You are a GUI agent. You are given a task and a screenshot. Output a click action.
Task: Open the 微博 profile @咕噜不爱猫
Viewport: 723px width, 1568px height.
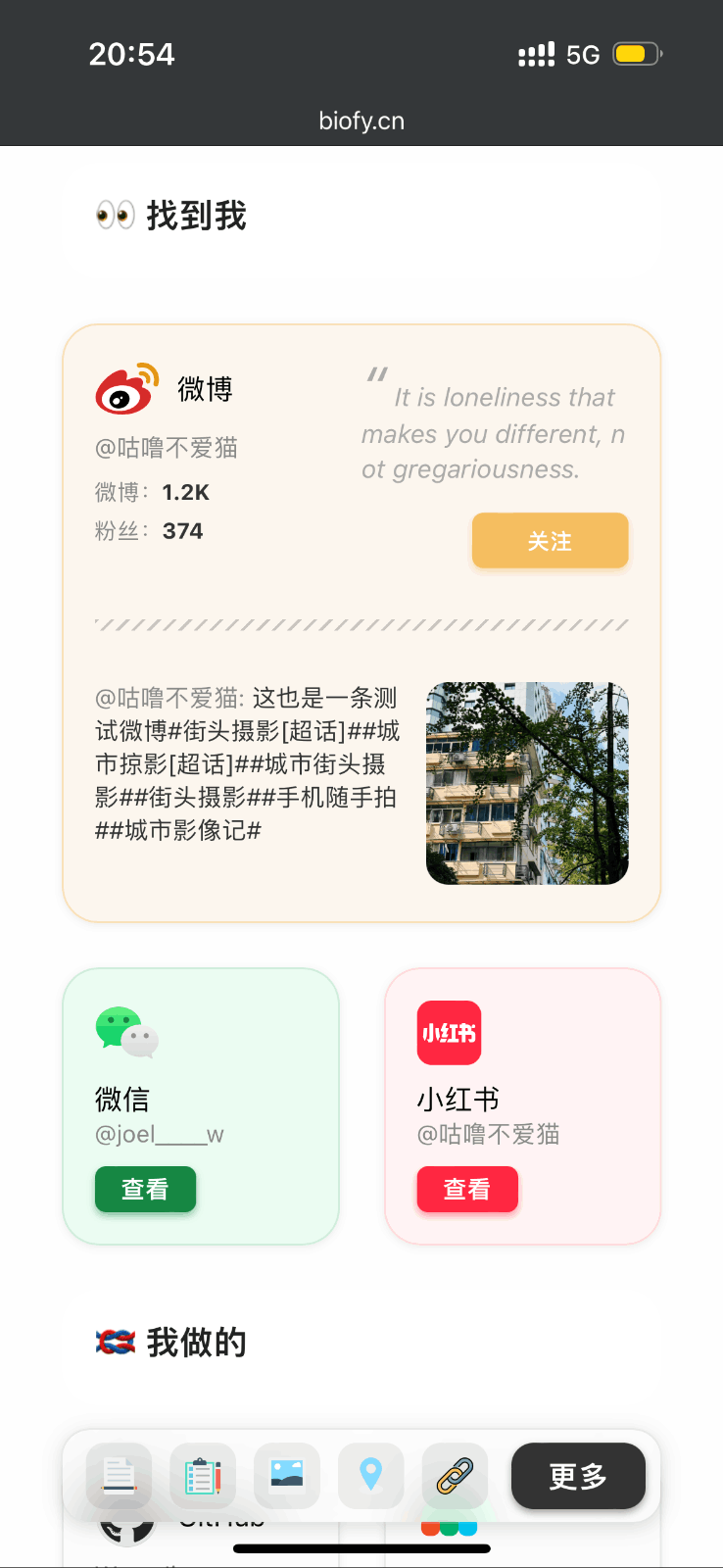tap(167, 448)
